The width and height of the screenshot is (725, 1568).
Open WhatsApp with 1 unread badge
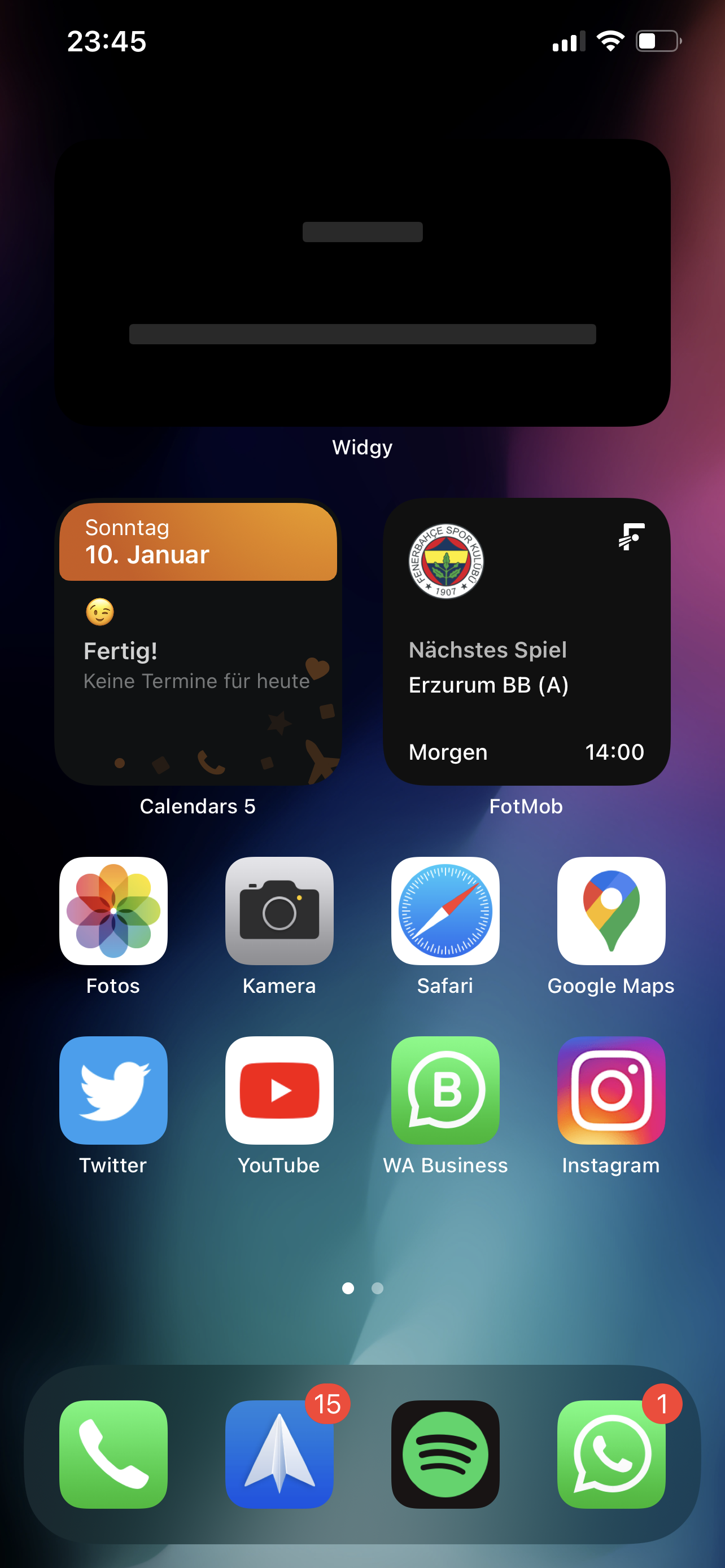click(x=611, y=1454)
